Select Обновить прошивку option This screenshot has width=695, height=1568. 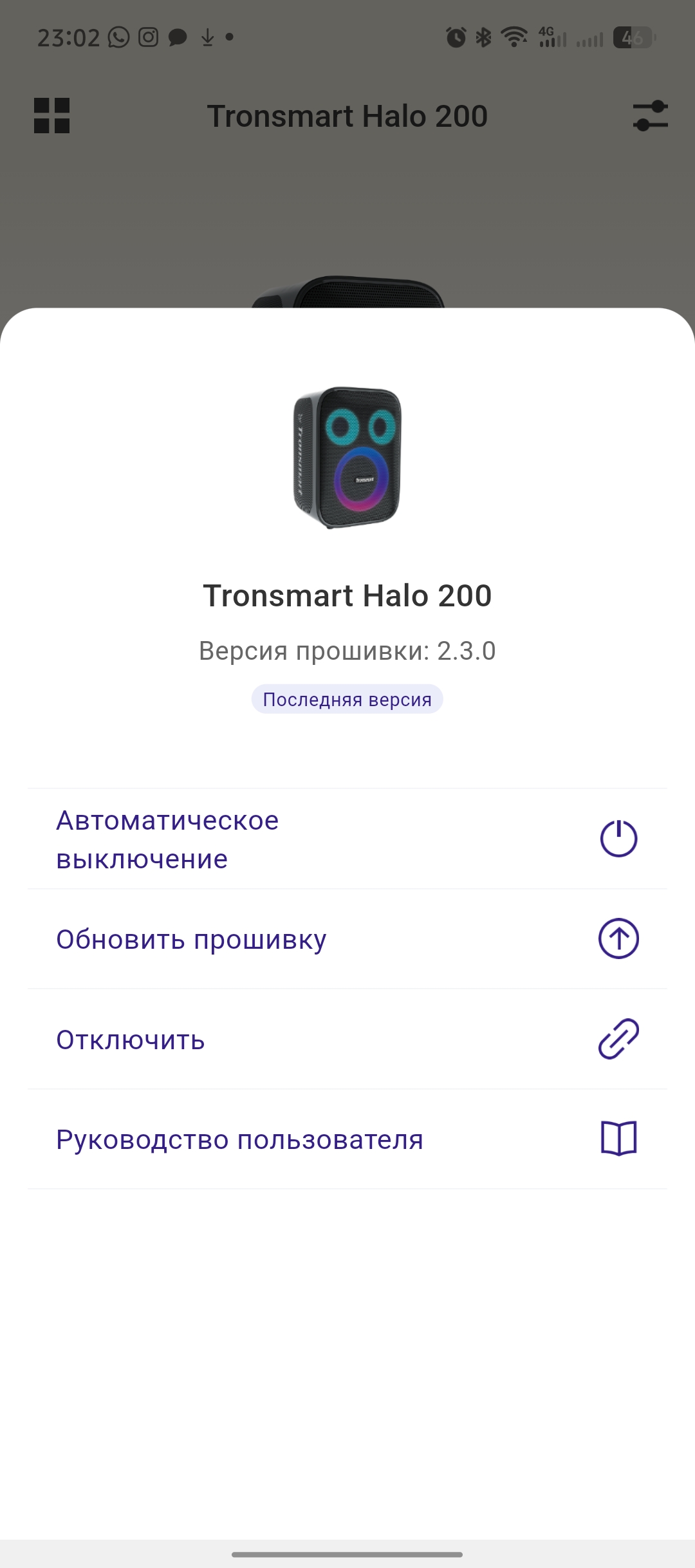tap(347, 939)
